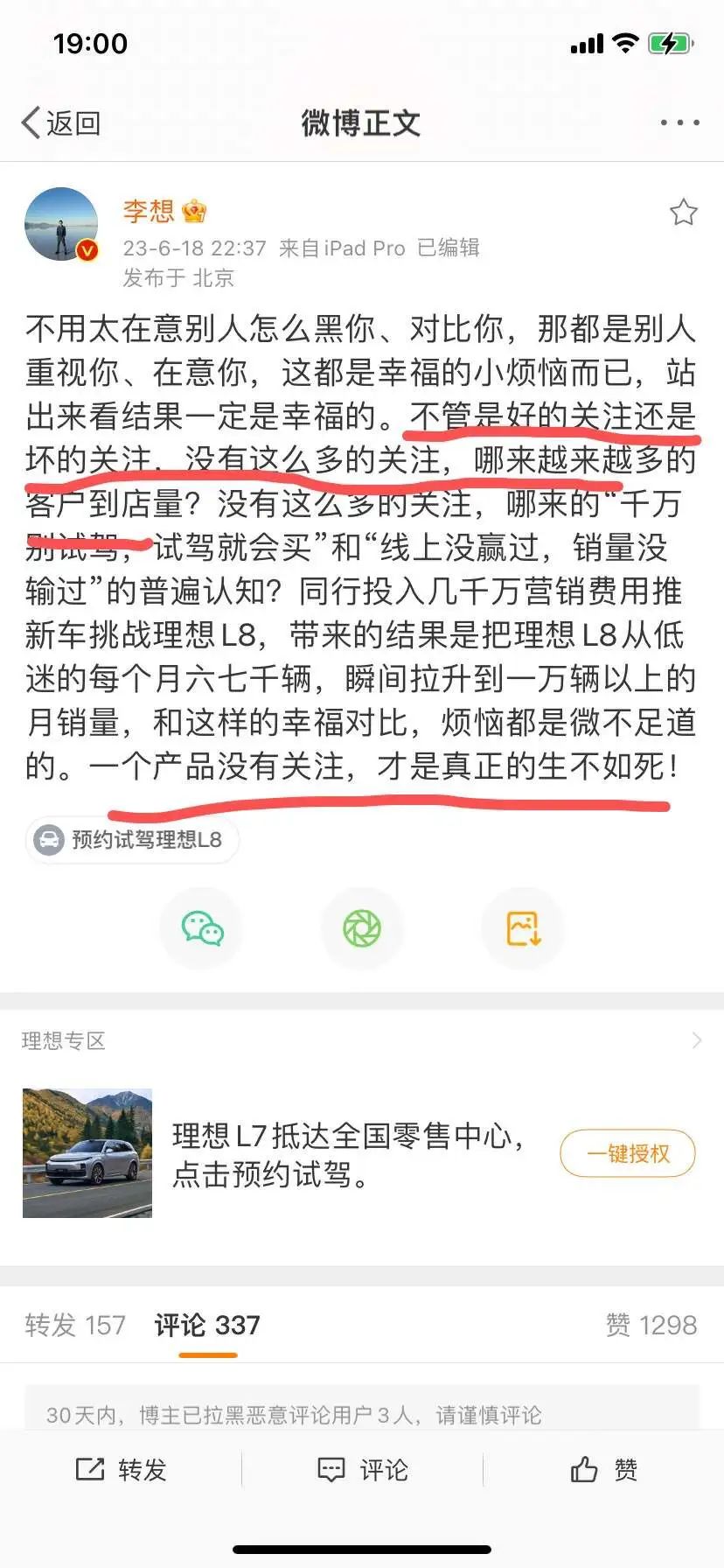Screen dimensions: 724x1568
Task: Open the three-dot overflow menu
Action: (x=679, y=123)
